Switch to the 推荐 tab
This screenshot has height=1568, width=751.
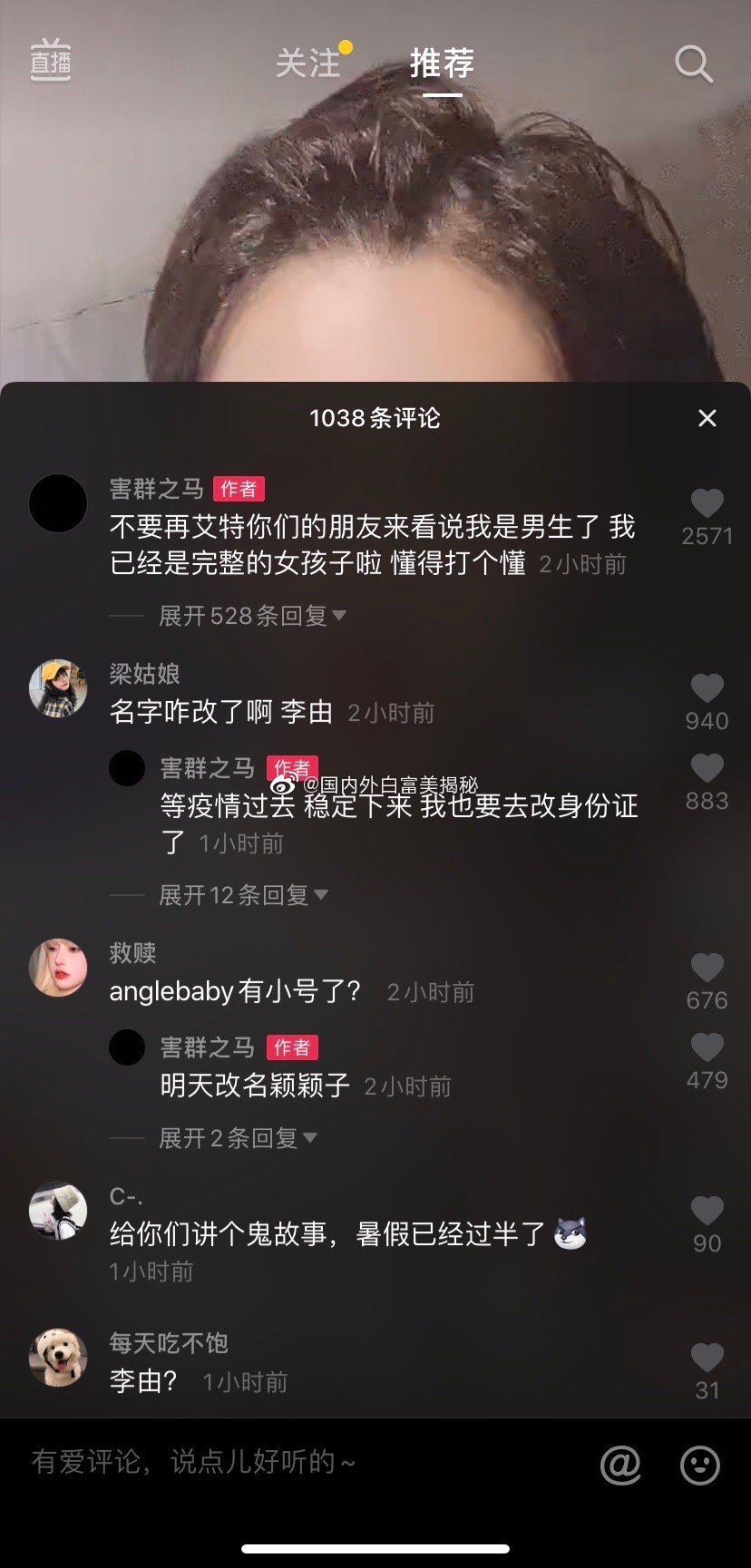click(442, 63)
